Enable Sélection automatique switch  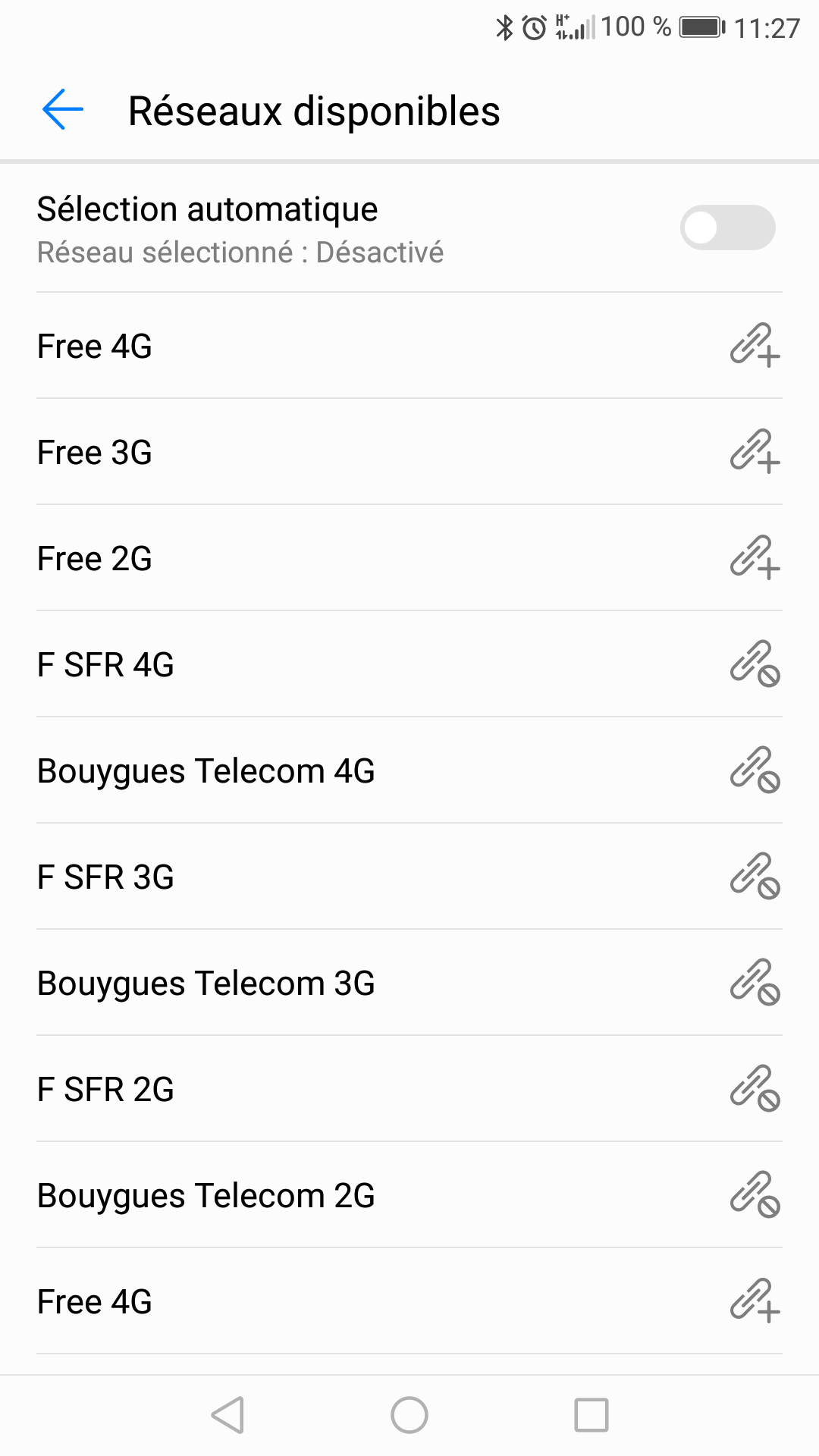[726, 227]
